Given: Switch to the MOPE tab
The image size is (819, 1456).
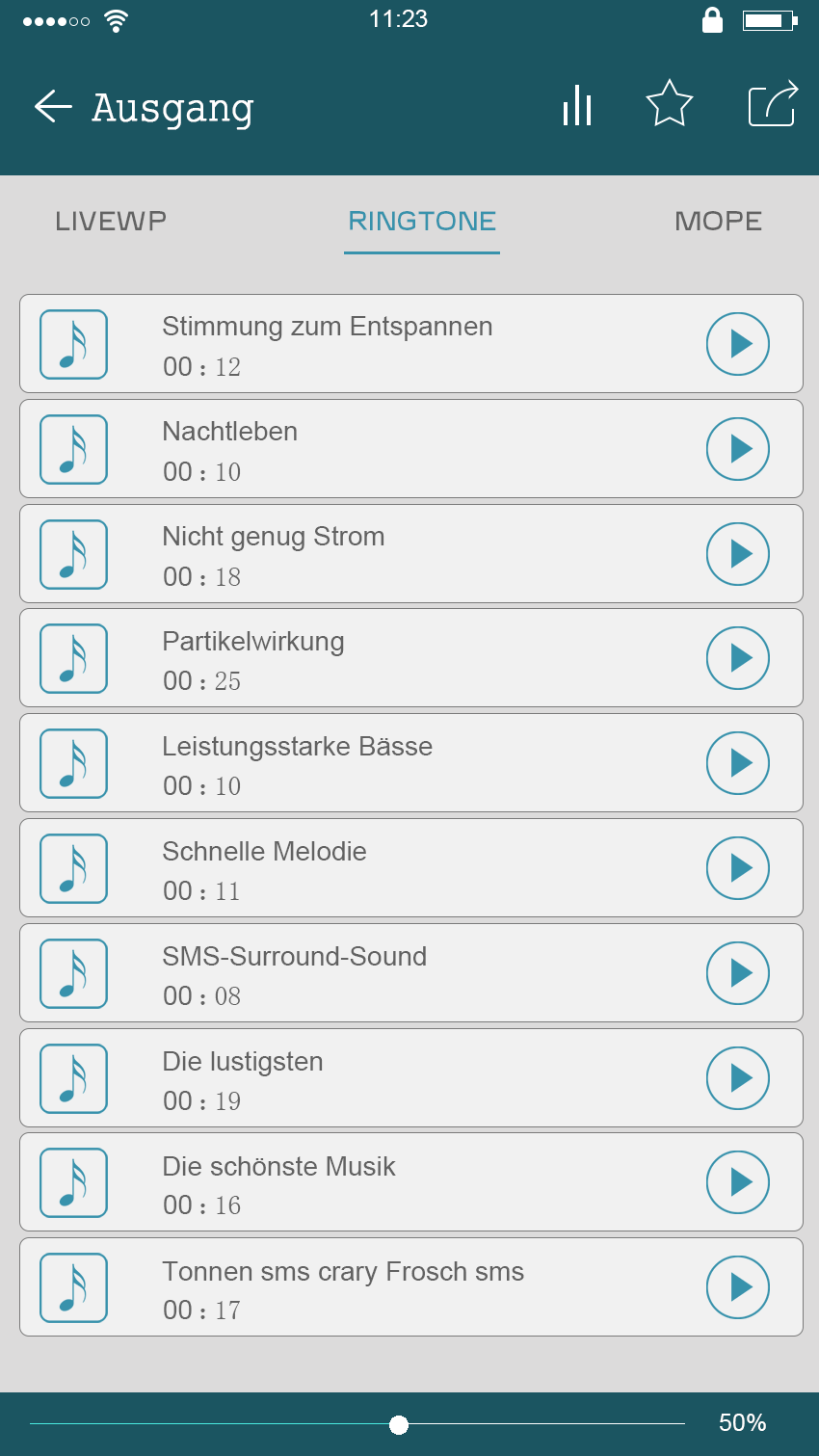Looking at the screenshot, I should [x=718, y=221].
